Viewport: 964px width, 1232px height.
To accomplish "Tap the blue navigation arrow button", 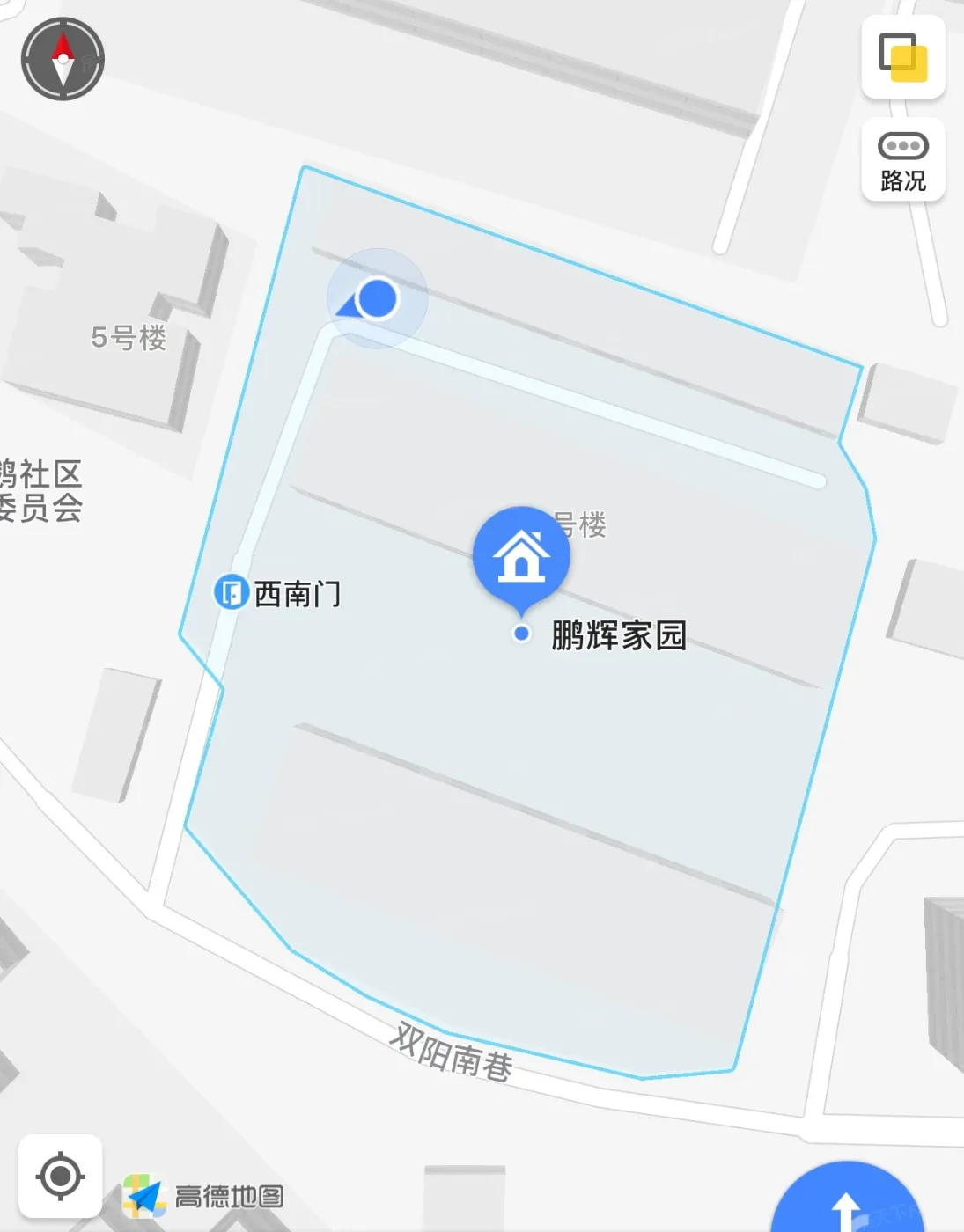I will 846,1206.
